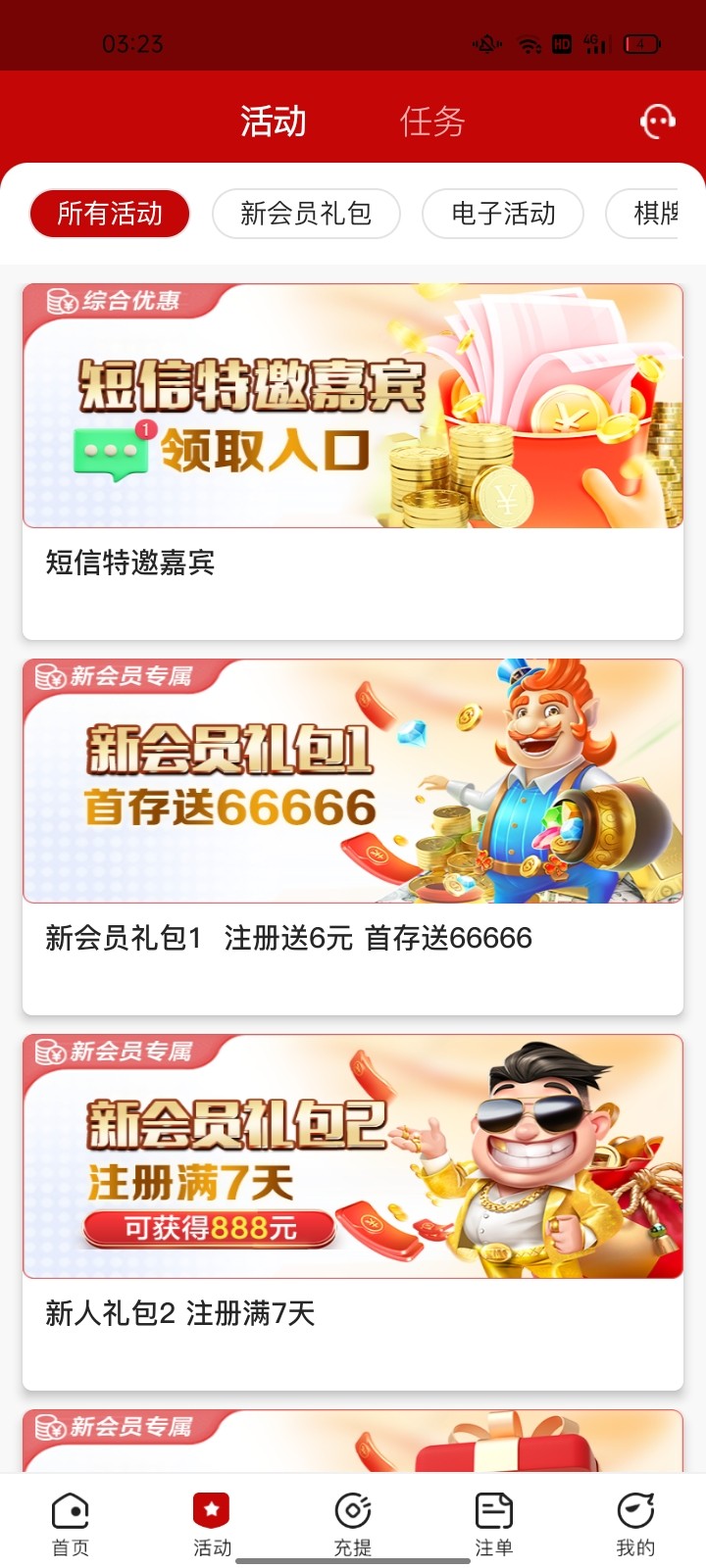Viewport: 706px width, 1568px height.
Task: Open the 注单 bet records icon
Action: click(494, 1514)
